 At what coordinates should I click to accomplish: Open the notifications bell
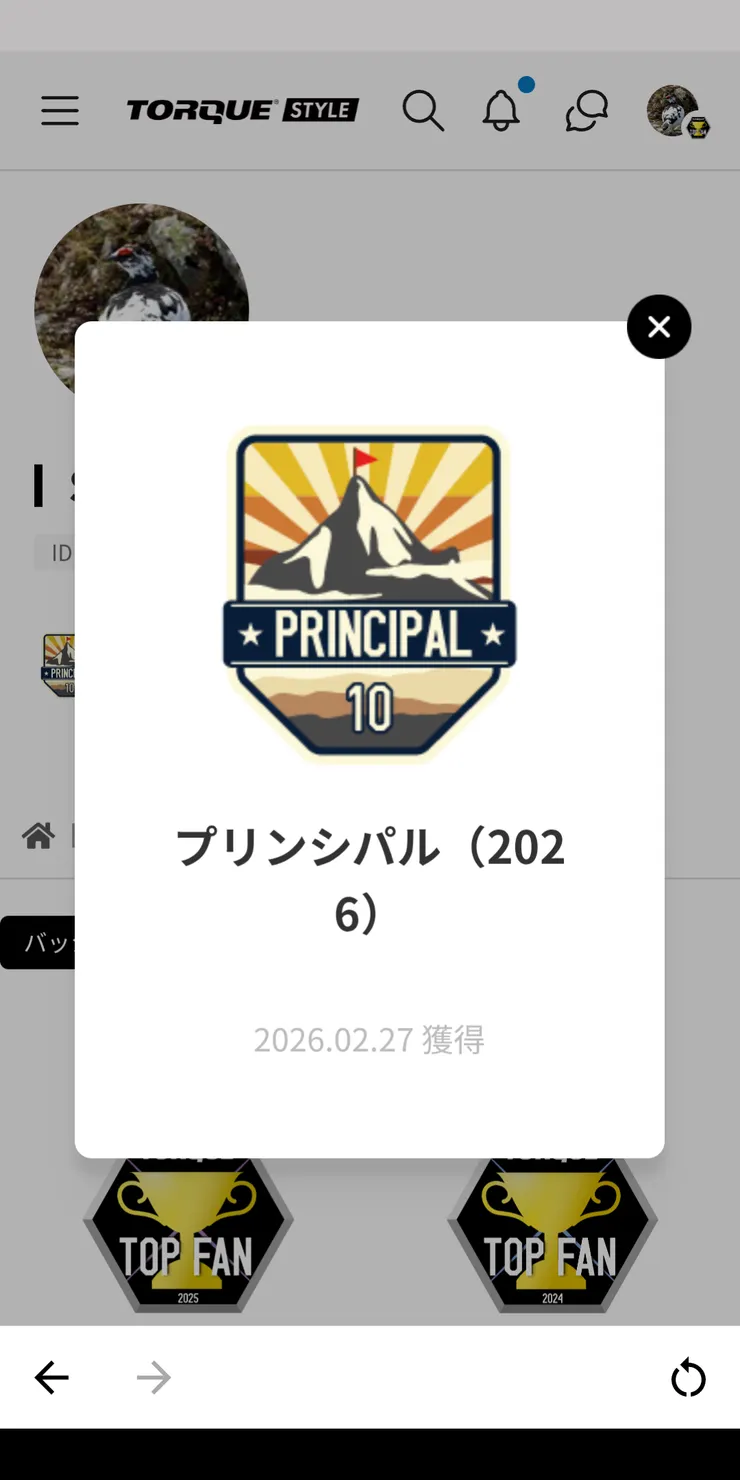502,110
